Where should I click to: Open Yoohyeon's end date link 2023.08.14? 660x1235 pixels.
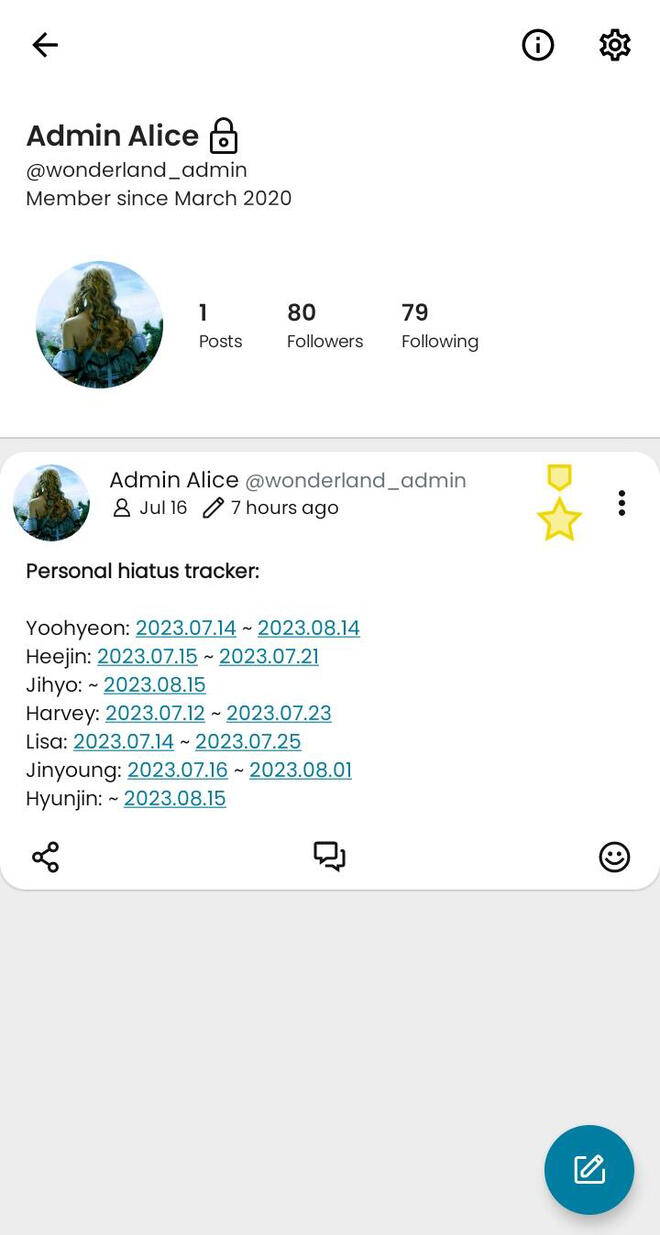click(308, 628)
